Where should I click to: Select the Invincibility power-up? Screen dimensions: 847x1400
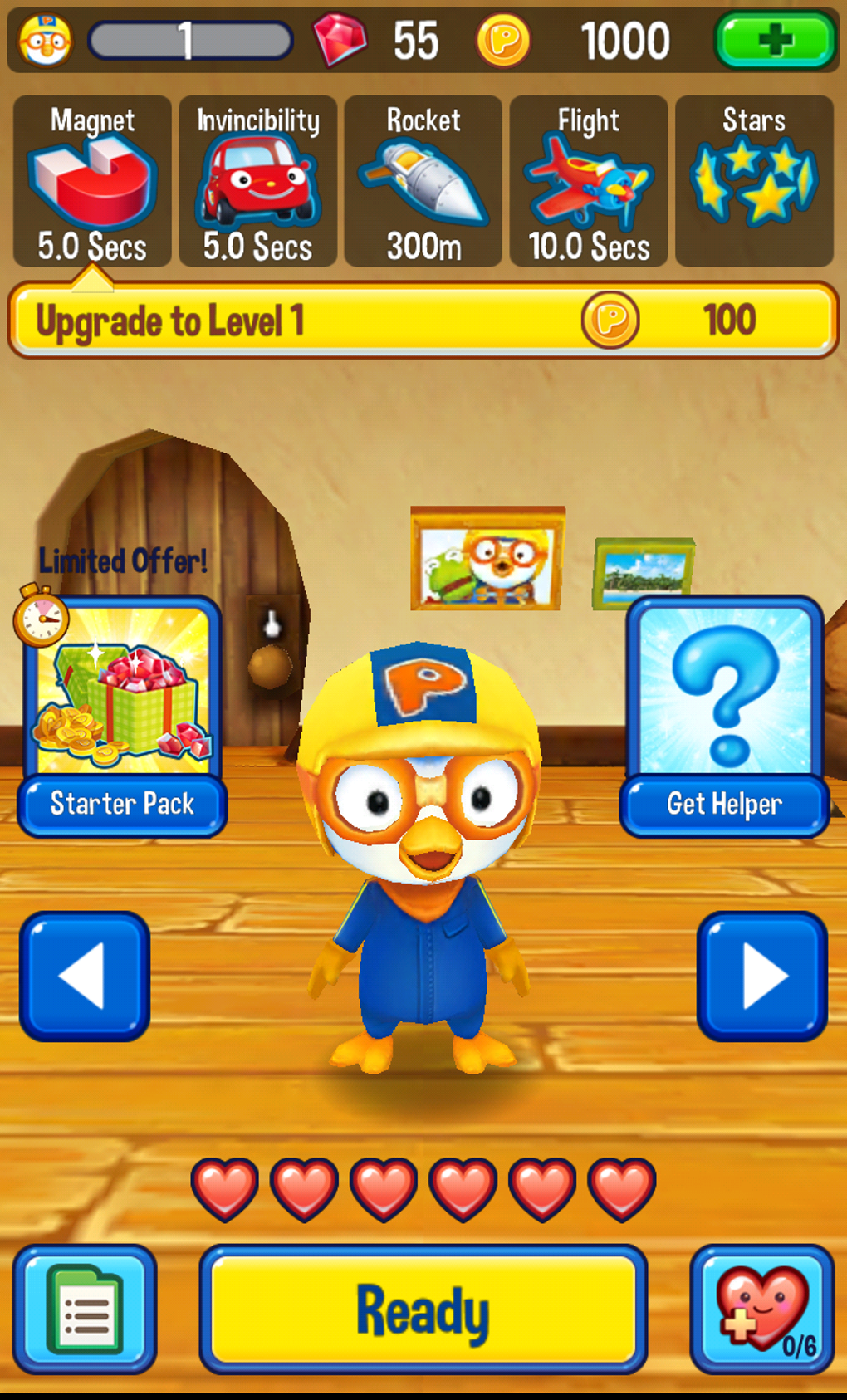point(257,181)
